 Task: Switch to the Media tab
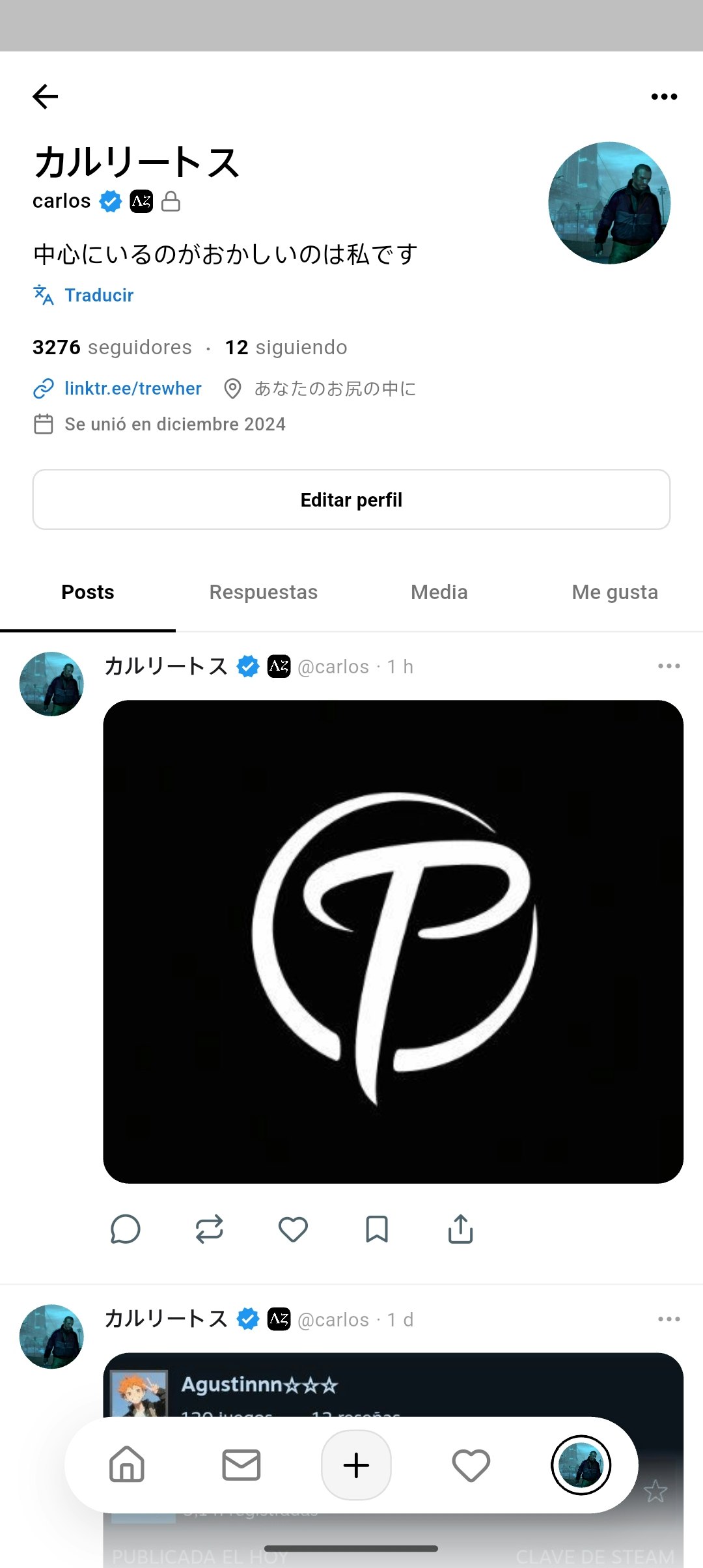click(439, 592)
